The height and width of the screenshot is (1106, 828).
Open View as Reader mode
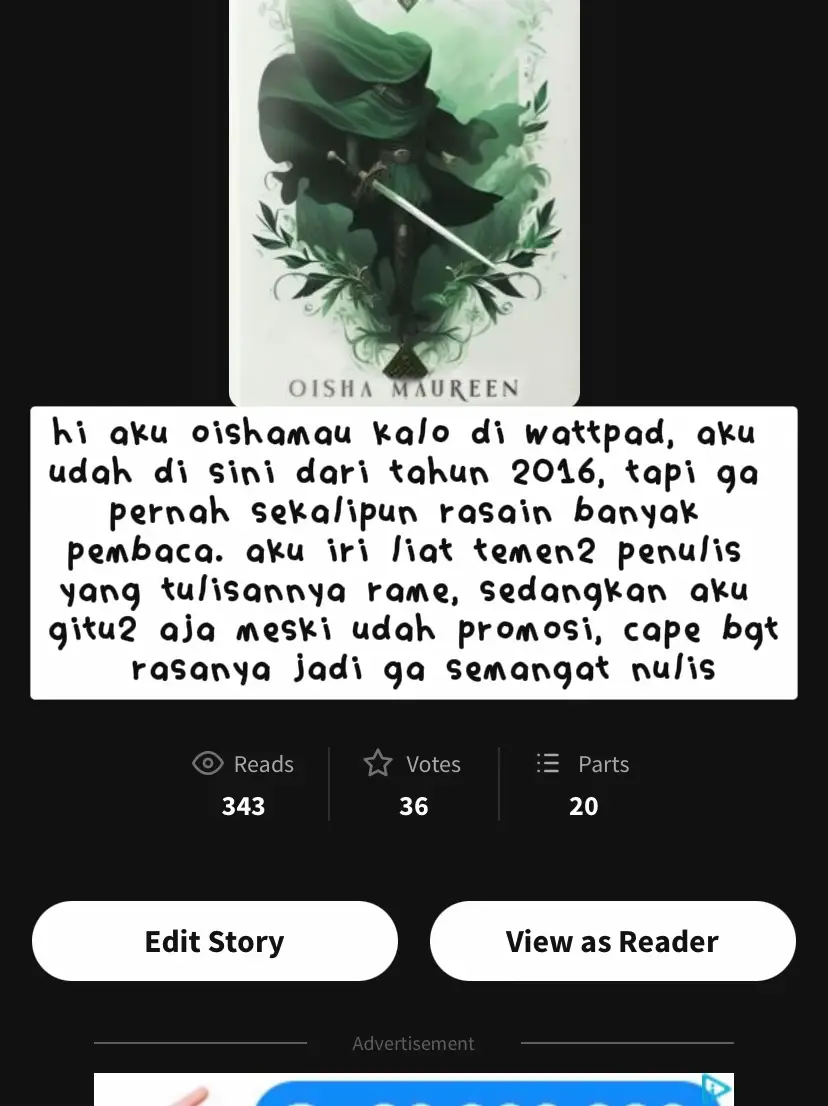(x=612, y=941)
